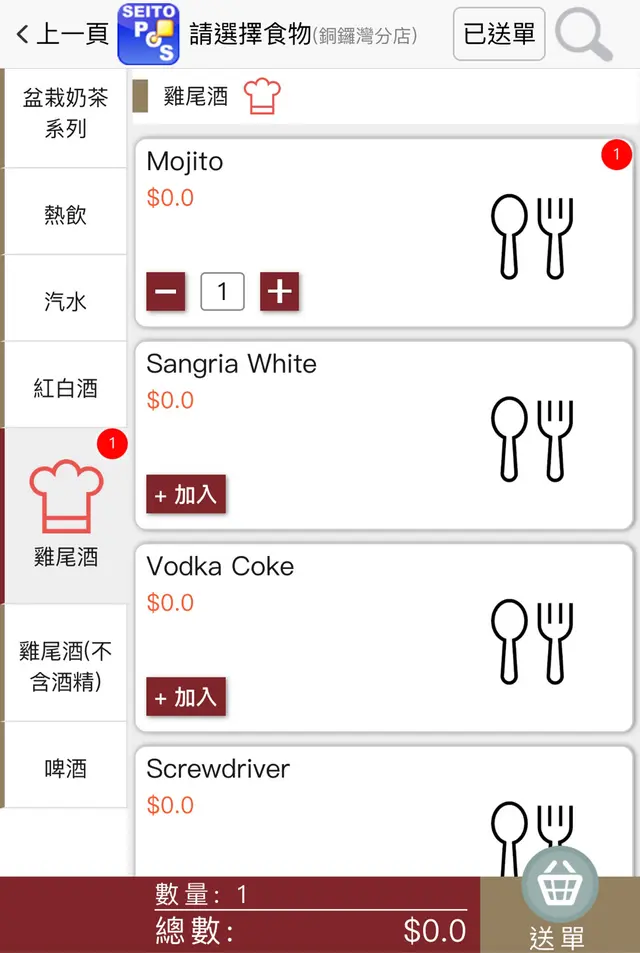The width and height of the screenshot is (640, 953).
Task: Go back with 上一頁
Action: 62,35
